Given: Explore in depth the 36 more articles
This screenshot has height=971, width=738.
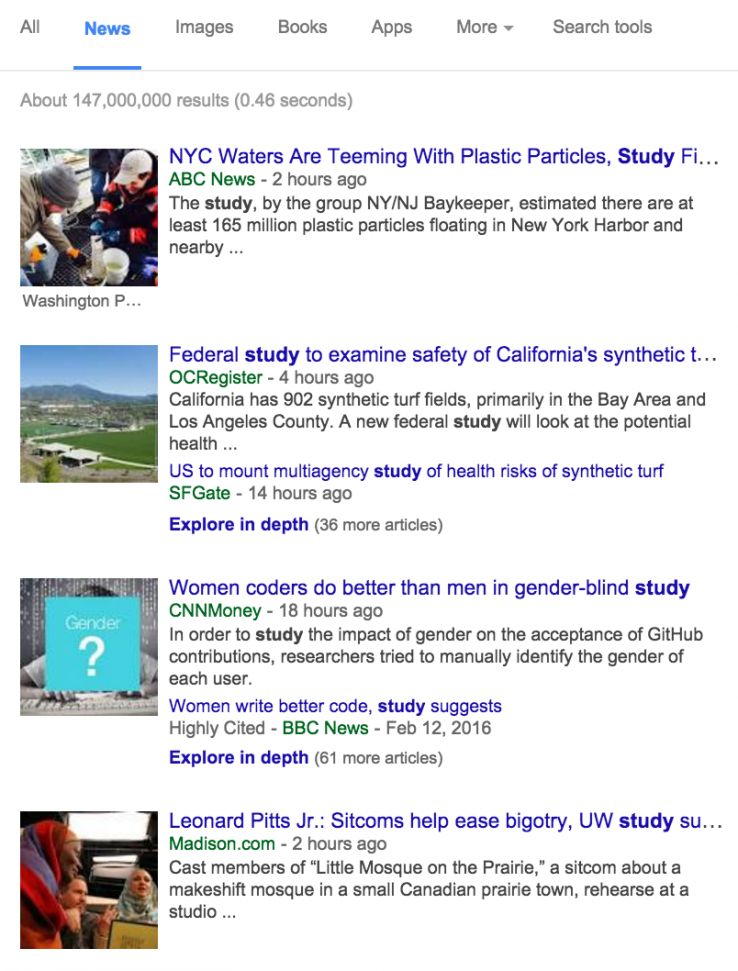Looking at the screenshot, I should point(239,524).
